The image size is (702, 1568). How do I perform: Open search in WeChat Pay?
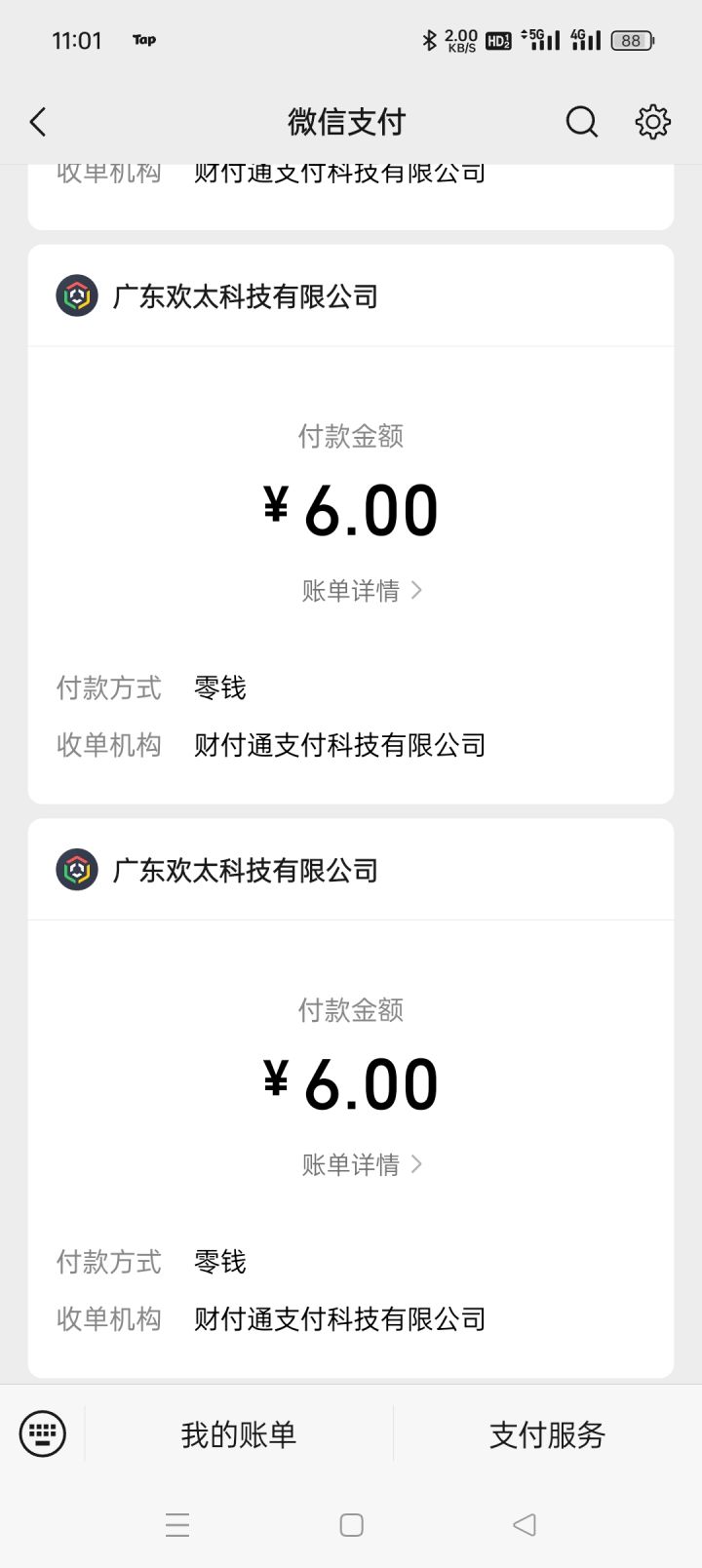(x=582, y=122)
